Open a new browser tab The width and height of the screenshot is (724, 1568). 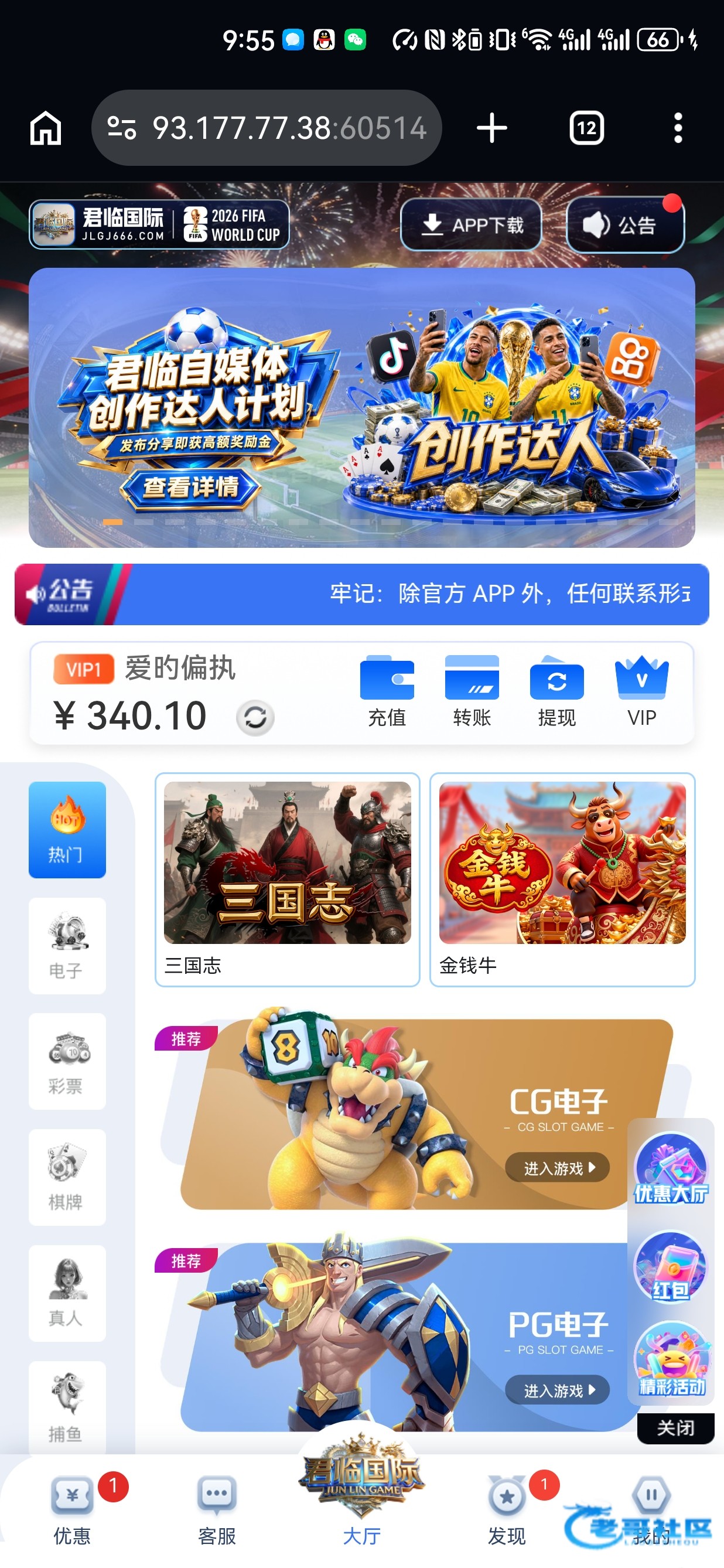(491, 128)
